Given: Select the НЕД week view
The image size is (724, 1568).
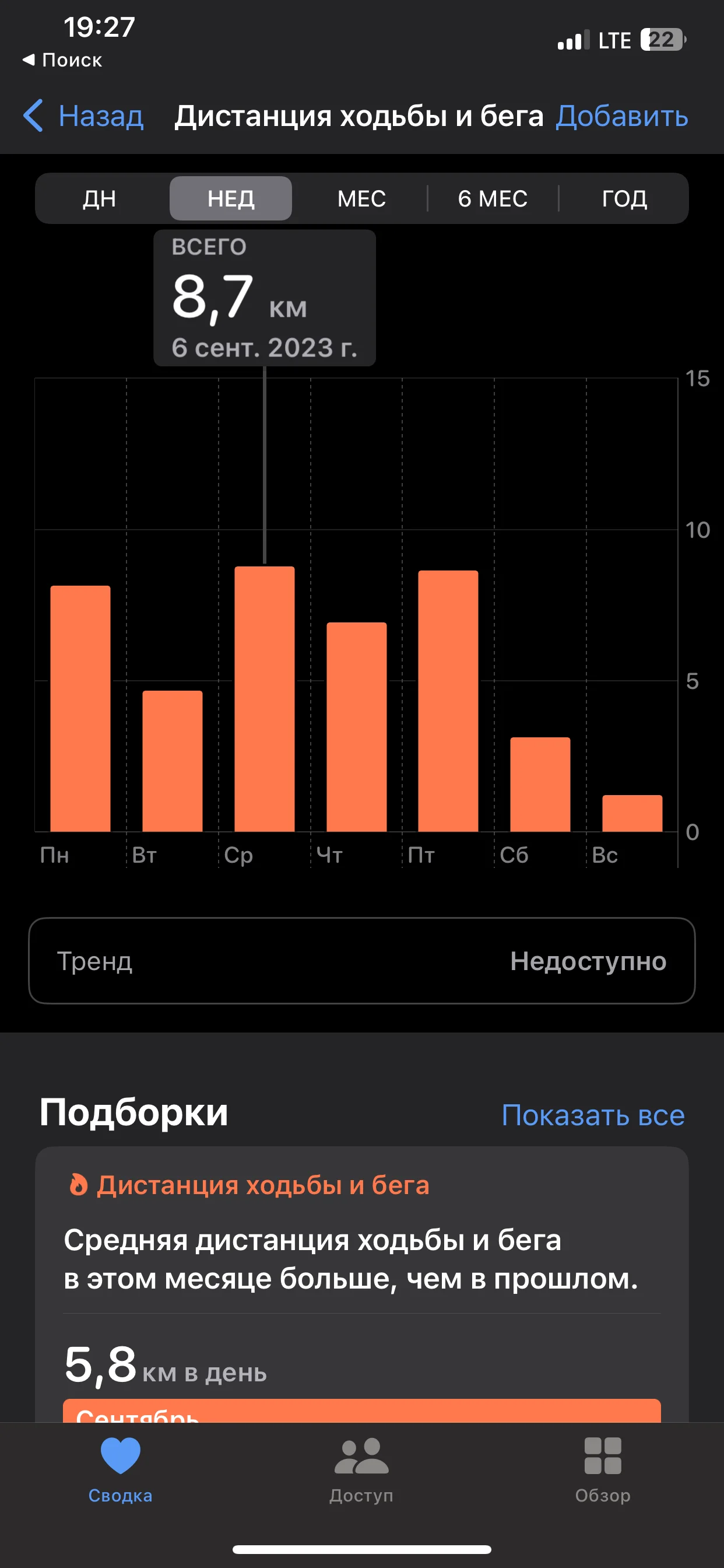Looking at the screenshot, I should (x=231, y=198).
